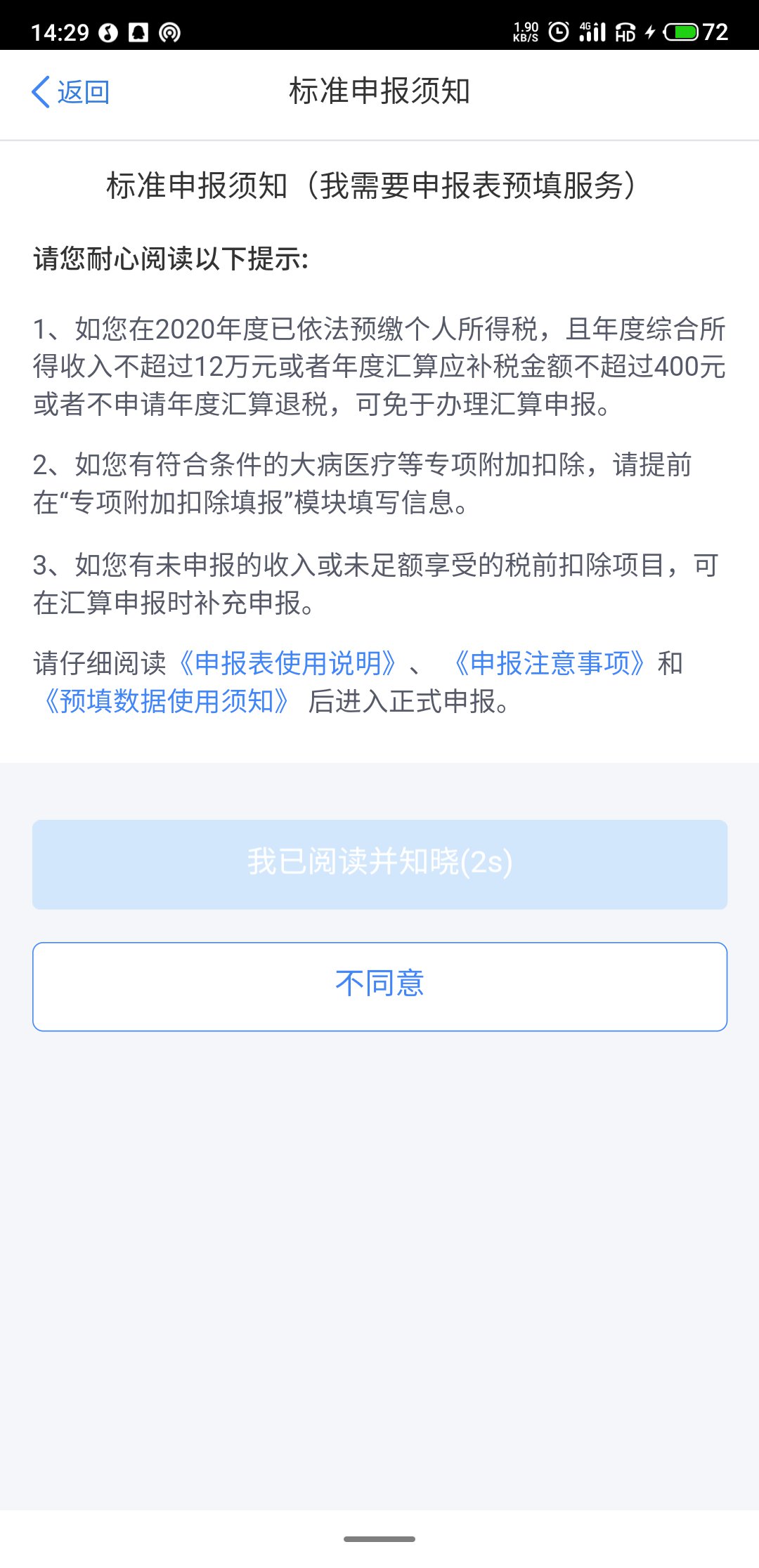The width and height of the screenshot is (759, 1568).
Task: Tap the charging battery icon
Action: 682,32
